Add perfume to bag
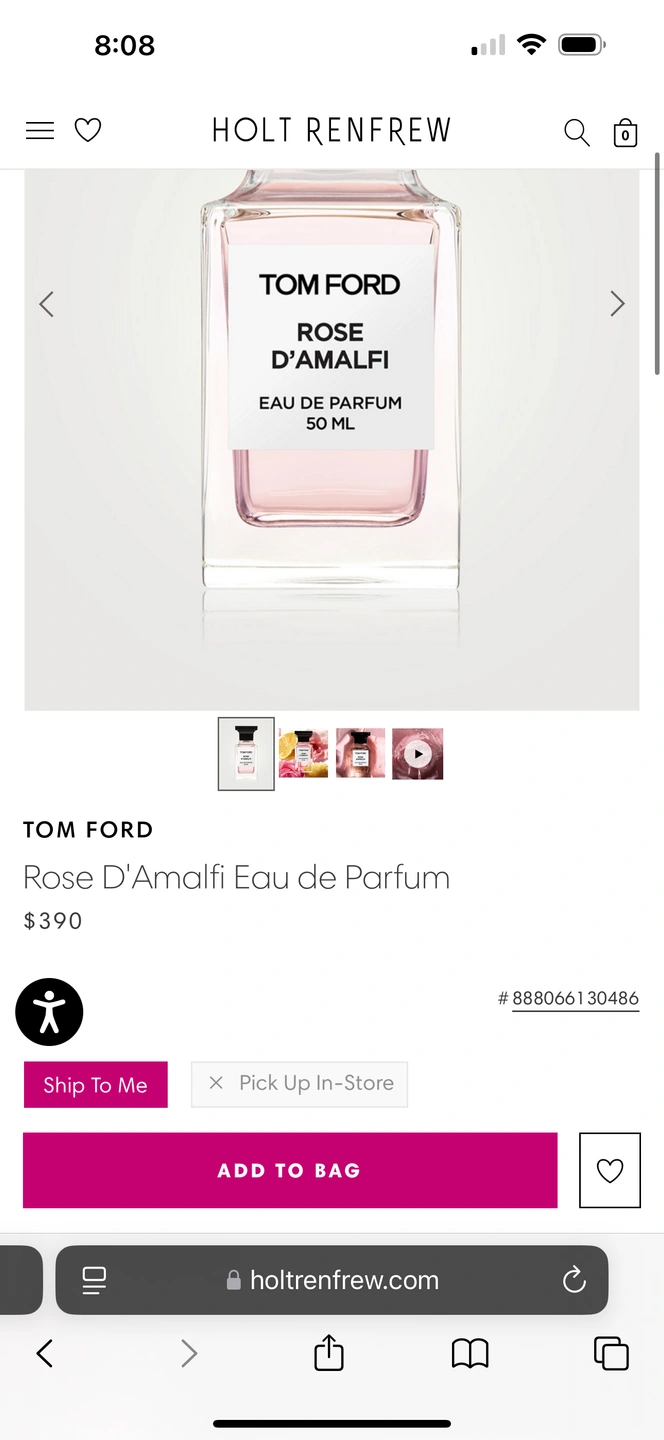664x1440 pixels. (x=290, y=1170)
